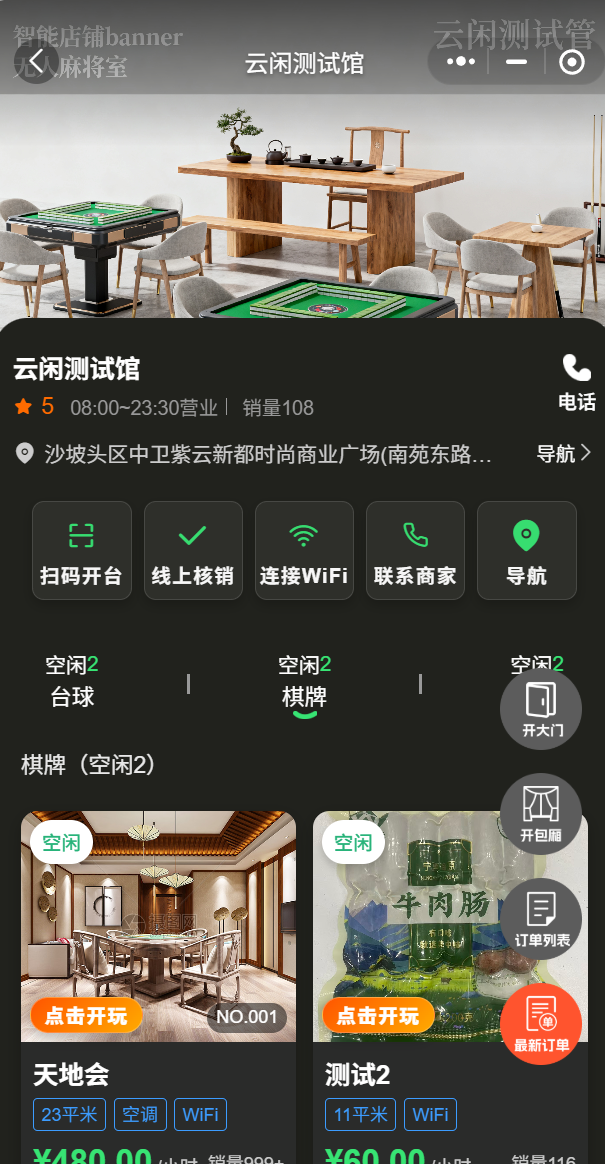605x1164 pixels.
Task: Open the 导航 button with pin icon
Action: coord(526,550)
